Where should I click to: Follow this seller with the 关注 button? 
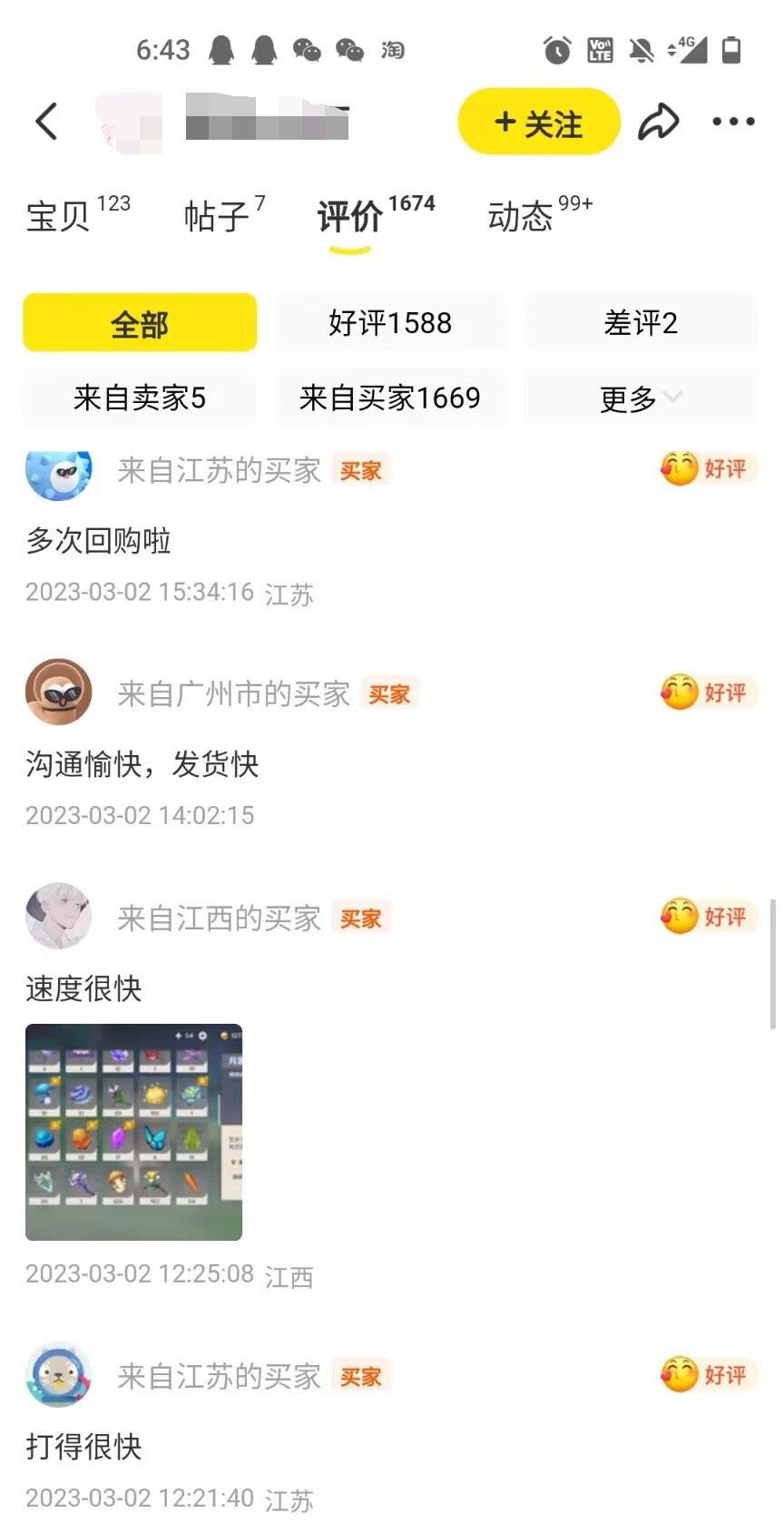tap(538, 123)
